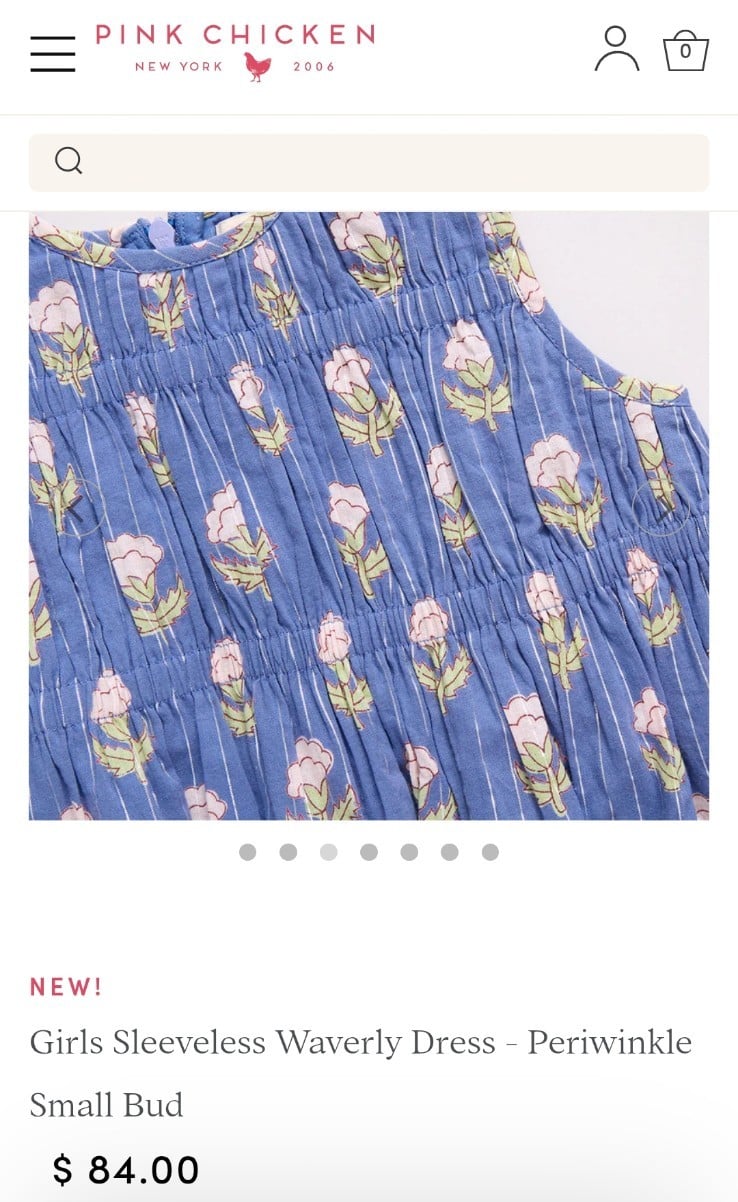The width and height of the screenshot is (738, 1202).
Task: Jump to the first image dot
Action: [x=247, y=852]
